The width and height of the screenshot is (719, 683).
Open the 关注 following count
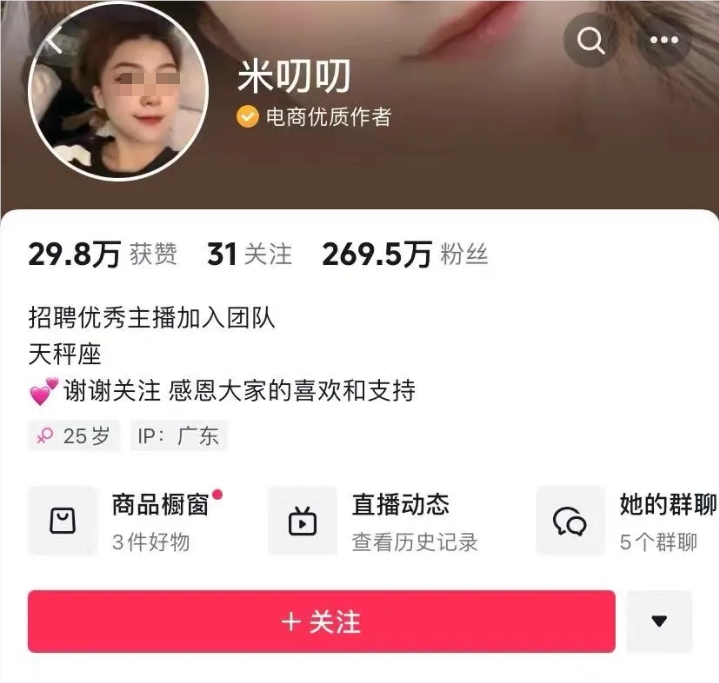[249, 255]
